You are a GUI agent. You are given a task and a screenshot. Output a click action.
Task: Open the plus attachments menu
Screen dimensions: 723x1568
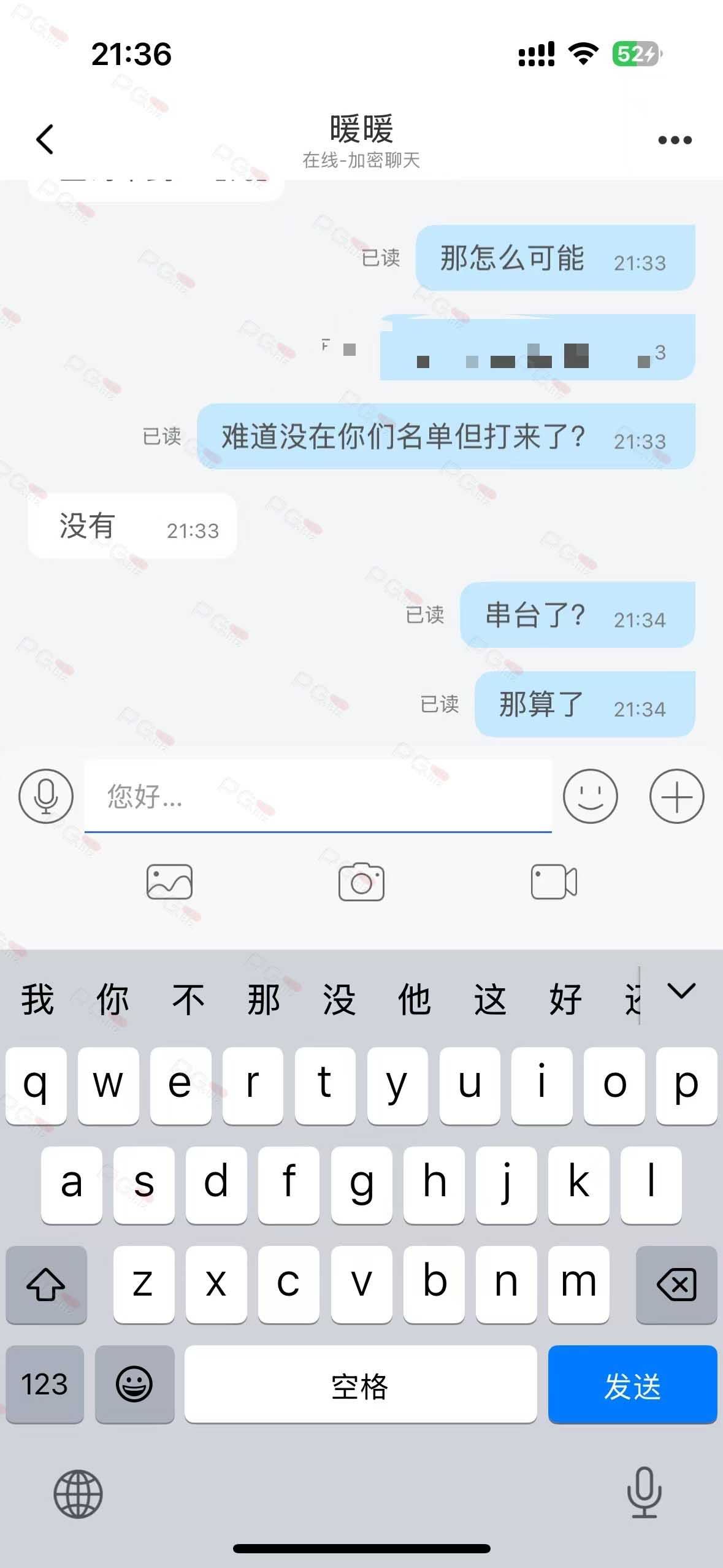tap(676, 796)
